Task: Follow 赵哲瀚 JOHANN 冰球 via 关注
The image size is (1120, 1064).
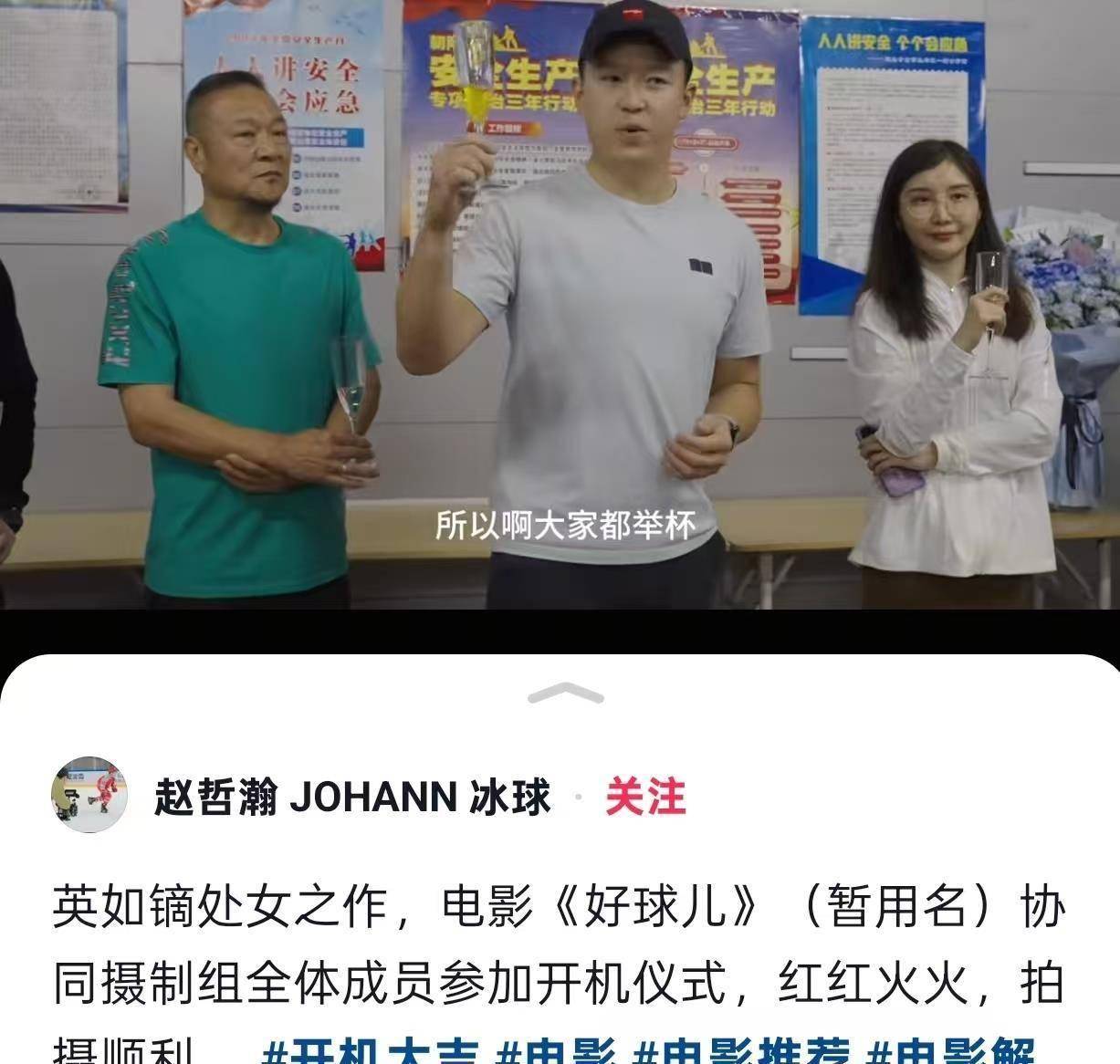Action: tap(644, 798)
